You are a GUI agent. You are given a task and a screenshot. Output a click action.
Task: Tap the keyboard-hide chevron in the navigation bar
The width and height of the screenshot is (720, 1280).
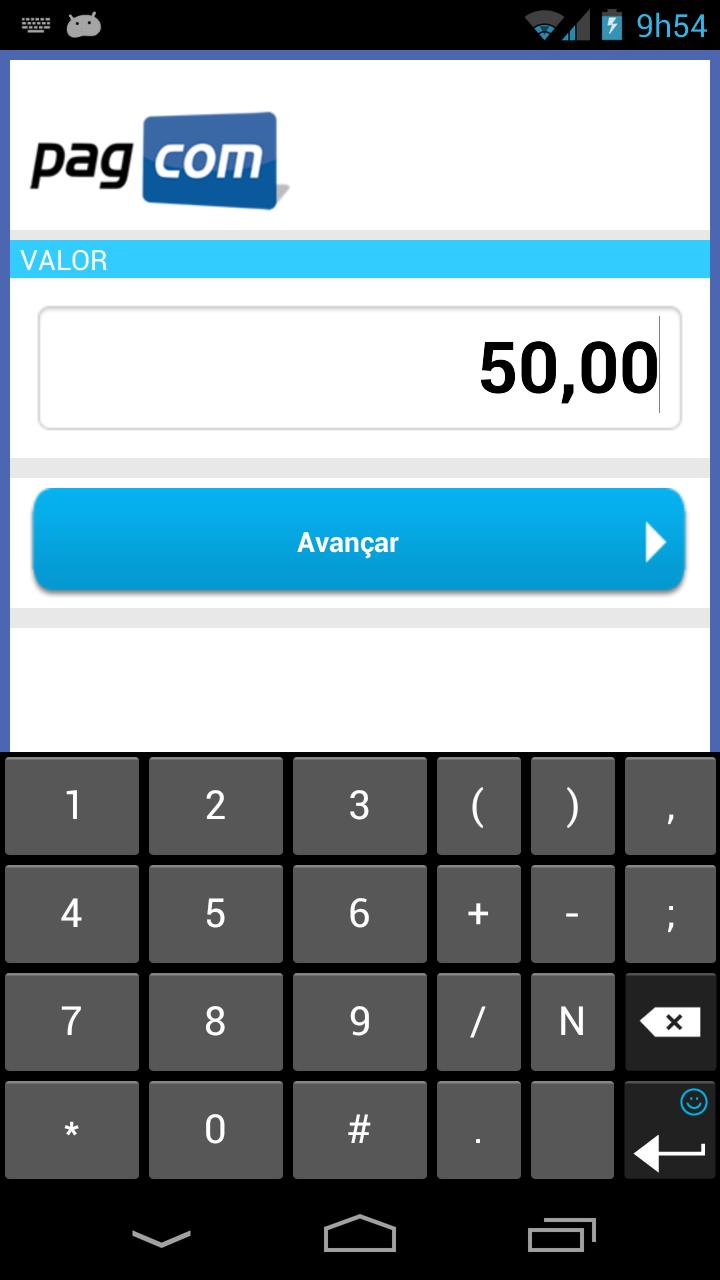click(162, 1237)
